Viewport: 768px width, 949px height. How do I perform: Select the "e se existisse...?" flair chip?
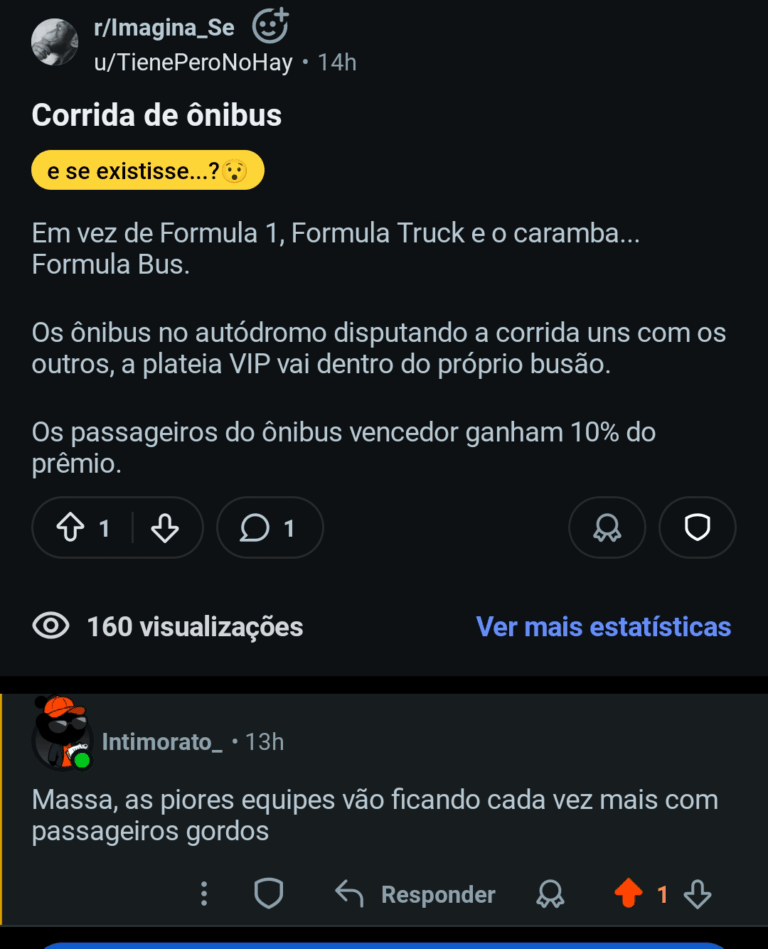(147, 170)
